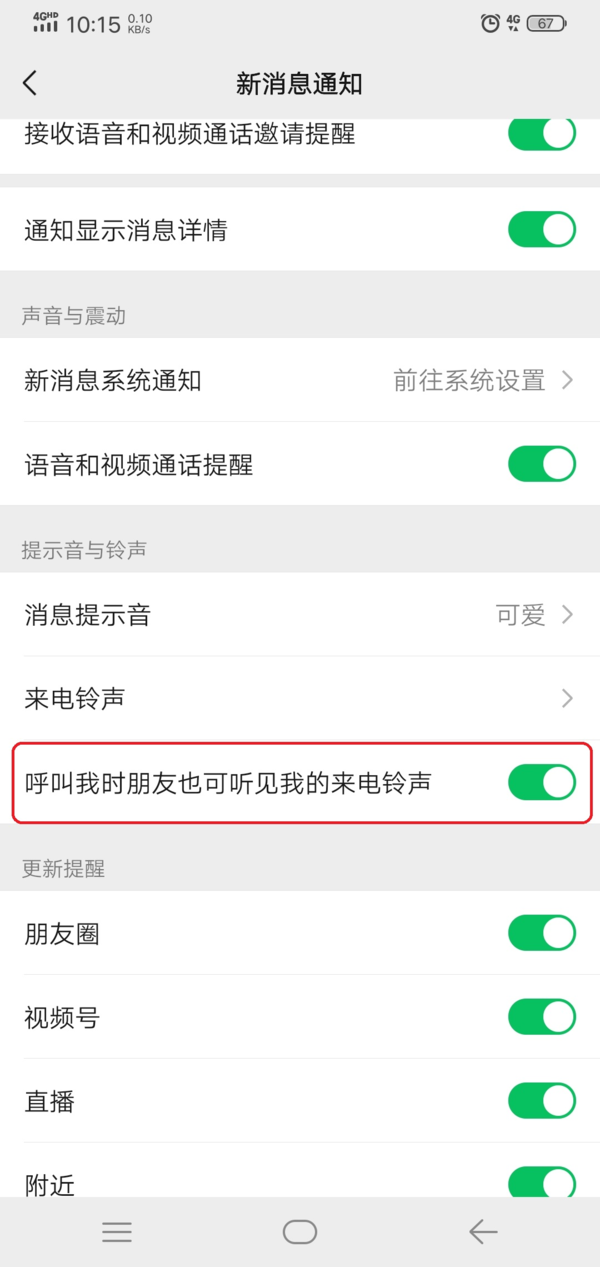Toggle 附近 update reminder
The width and height of the screenshot is (600, 1267).
[x=541, y=1183]
